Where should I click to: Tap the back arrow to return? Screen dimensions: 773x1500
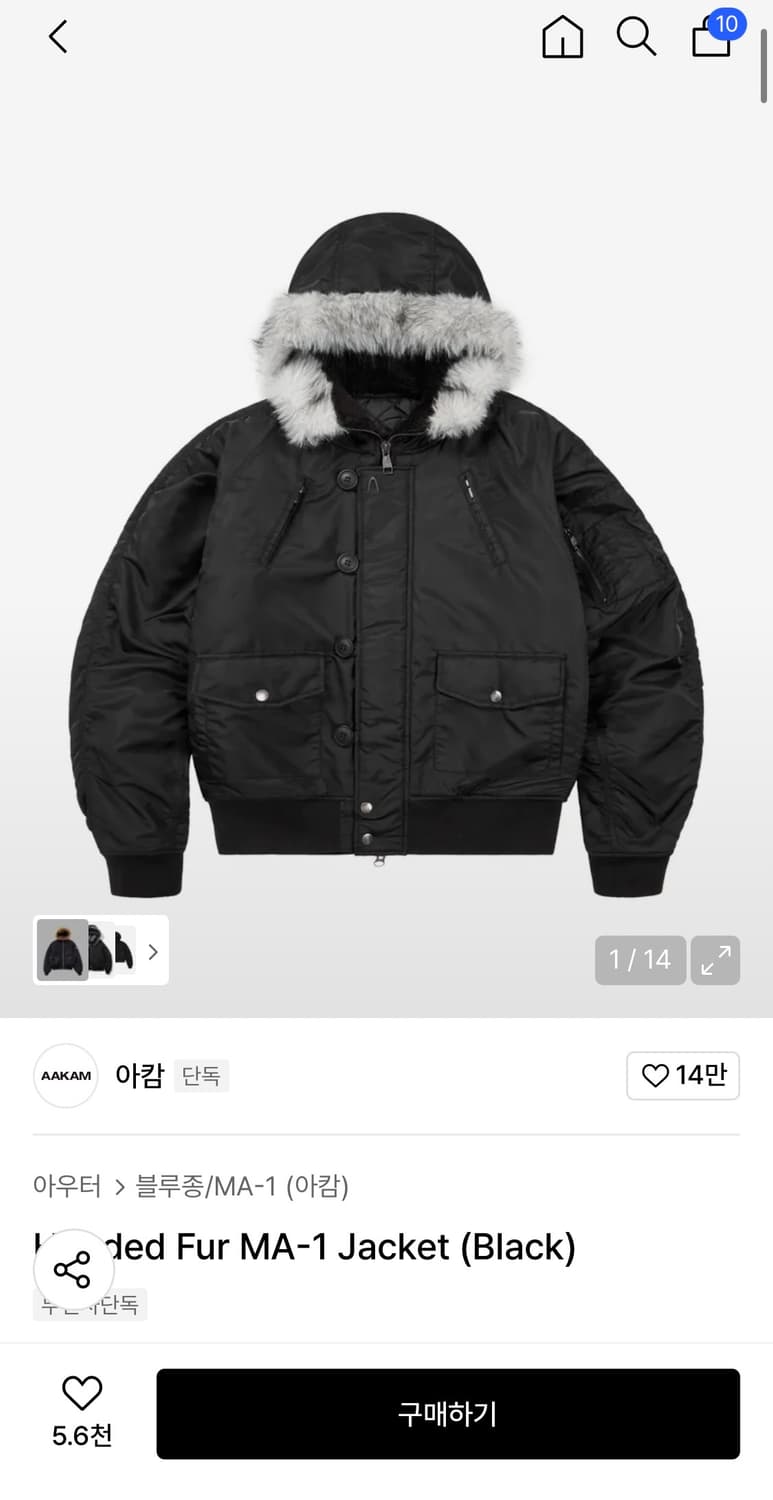pos(57,36)
